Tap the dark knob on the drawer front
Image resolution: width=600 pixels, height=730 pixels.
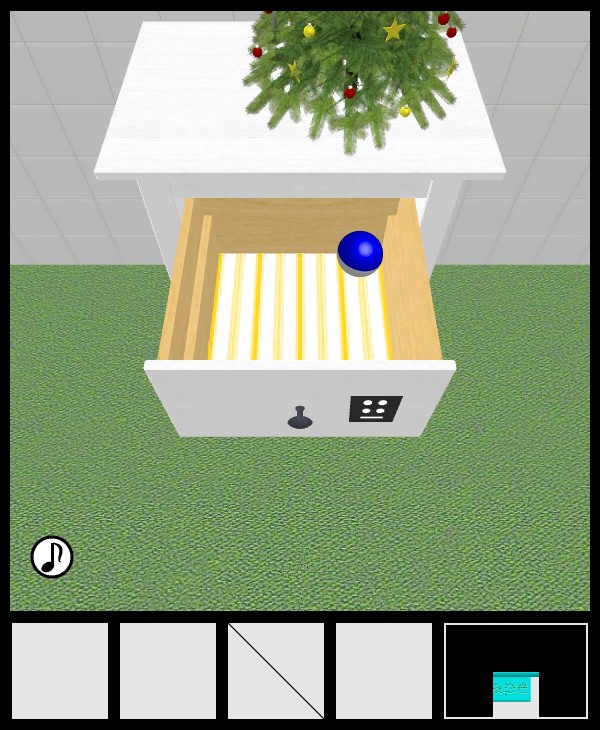(300, 419)
